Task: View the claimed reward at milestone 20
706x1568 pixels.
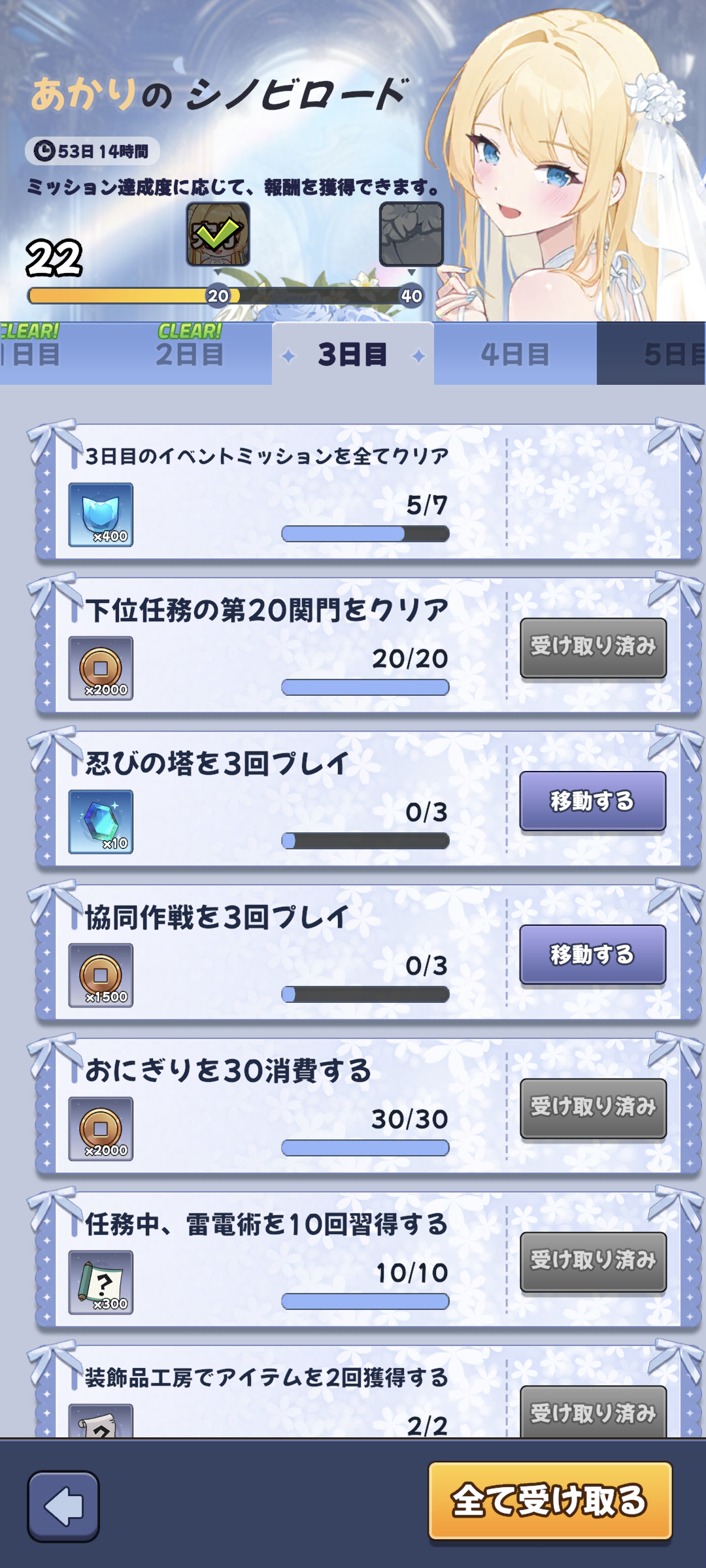Action: click(x=218, y=234)
